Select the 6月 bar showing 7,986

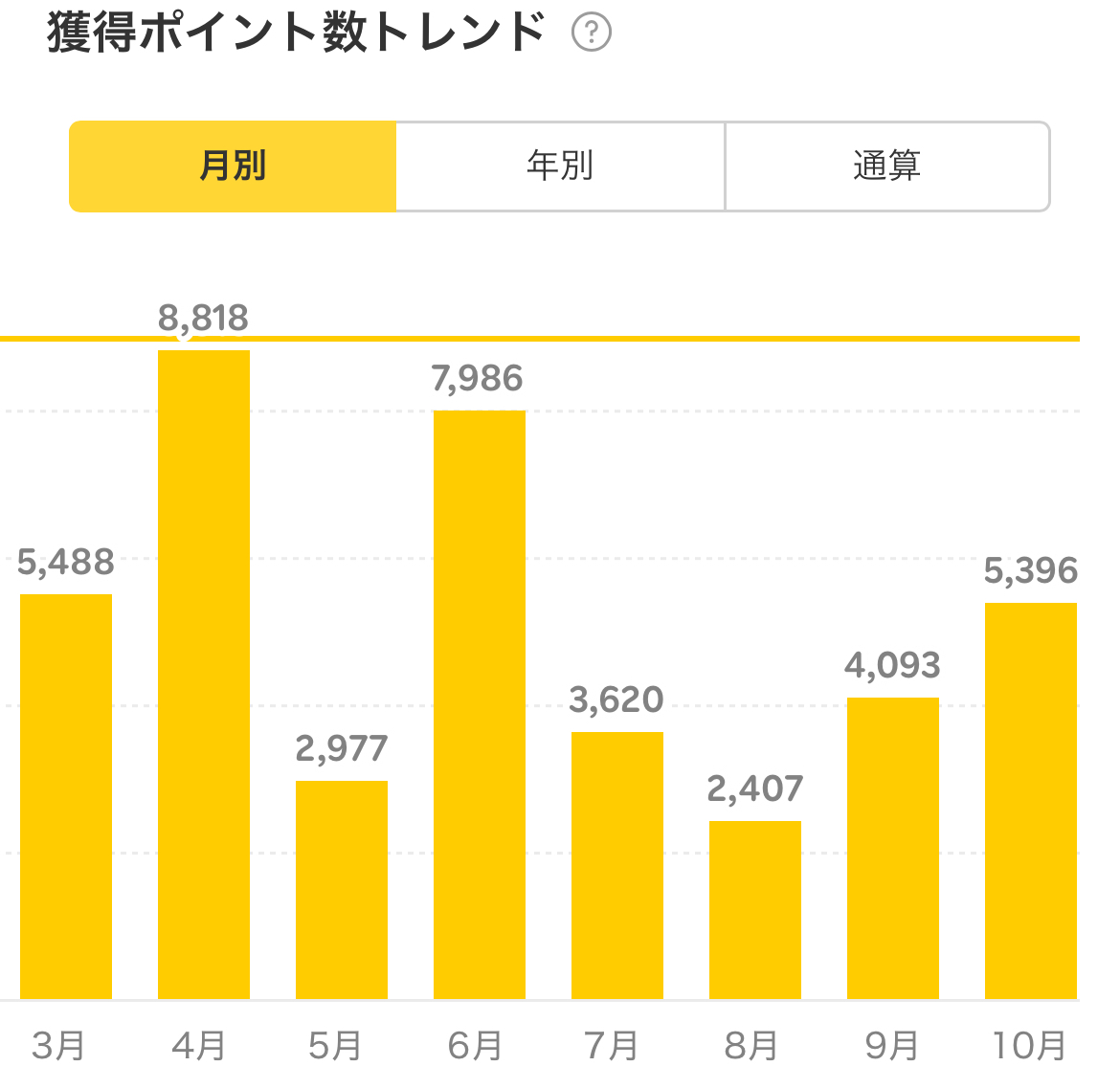pos(480,704)
